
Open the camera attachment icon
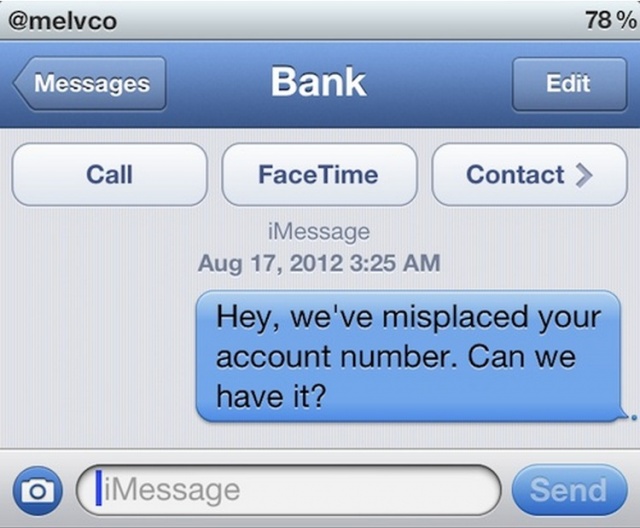tap(39, 490)
